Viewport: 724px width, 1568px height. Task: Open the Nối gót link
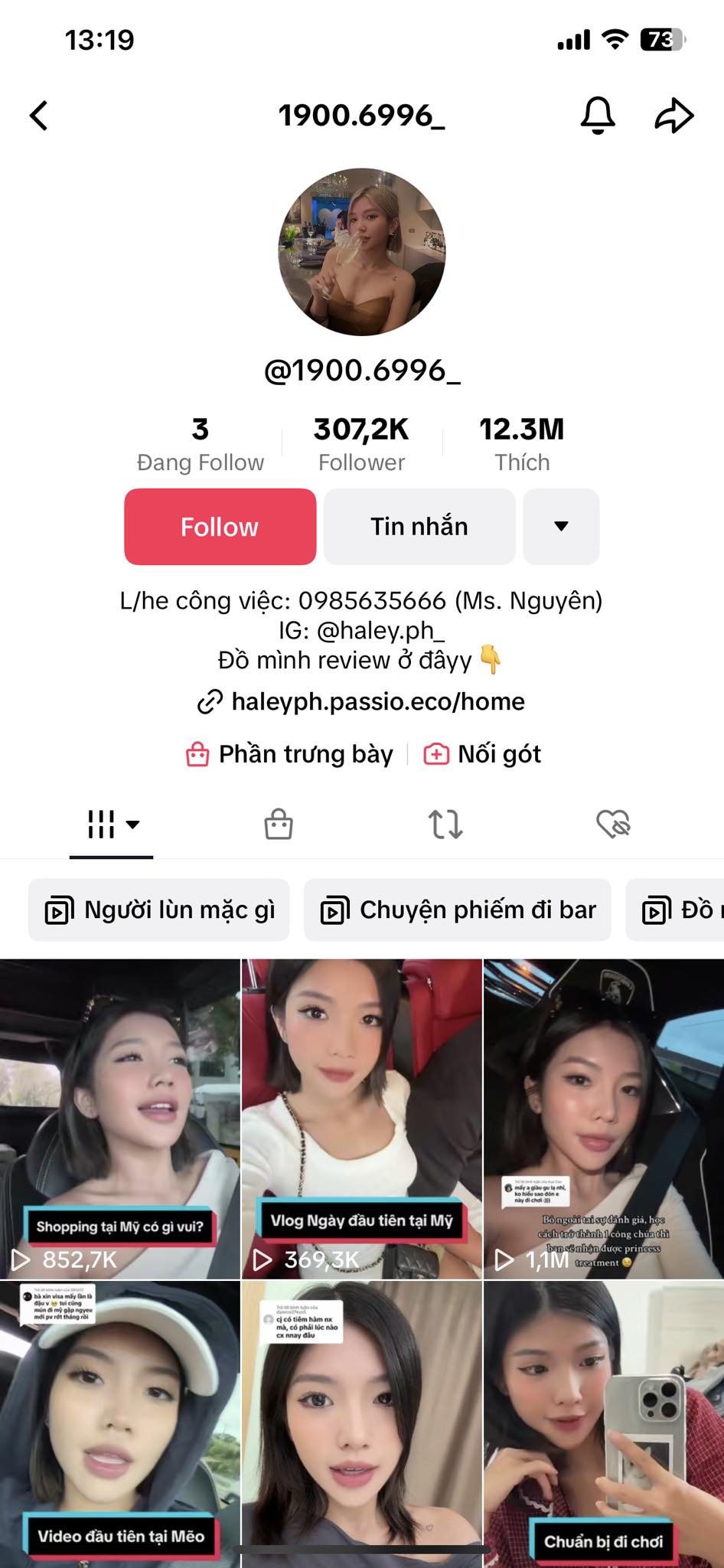point(482,754)
